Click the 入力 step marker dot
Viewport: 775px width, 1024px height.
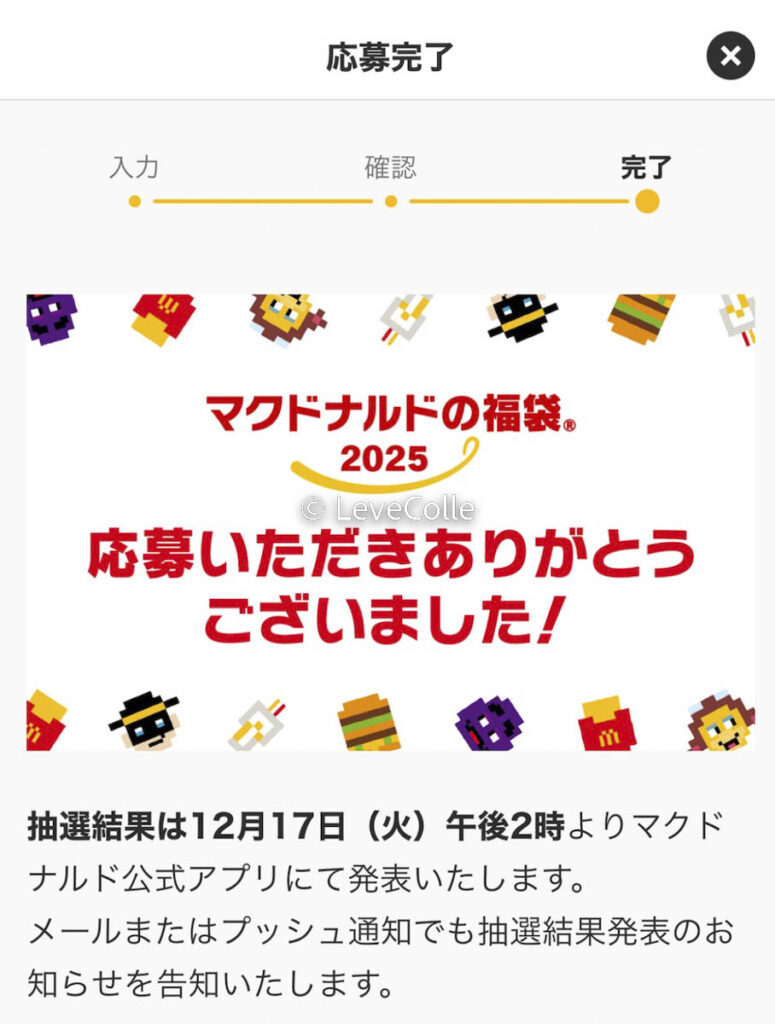coord(135,202)
